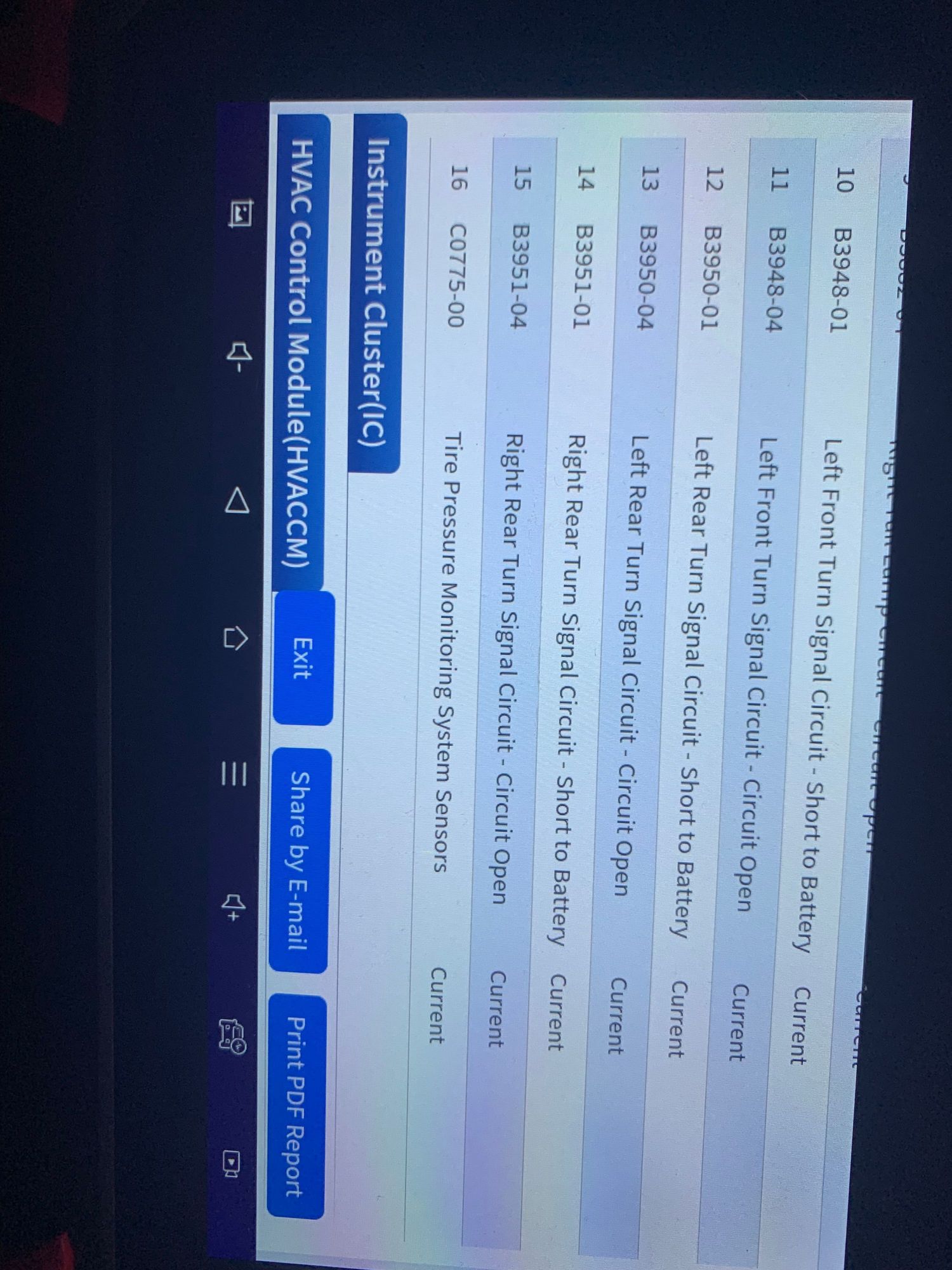Print the PDF report
The width and height of the screenshot is (952, 1270).
[296, 1107]
